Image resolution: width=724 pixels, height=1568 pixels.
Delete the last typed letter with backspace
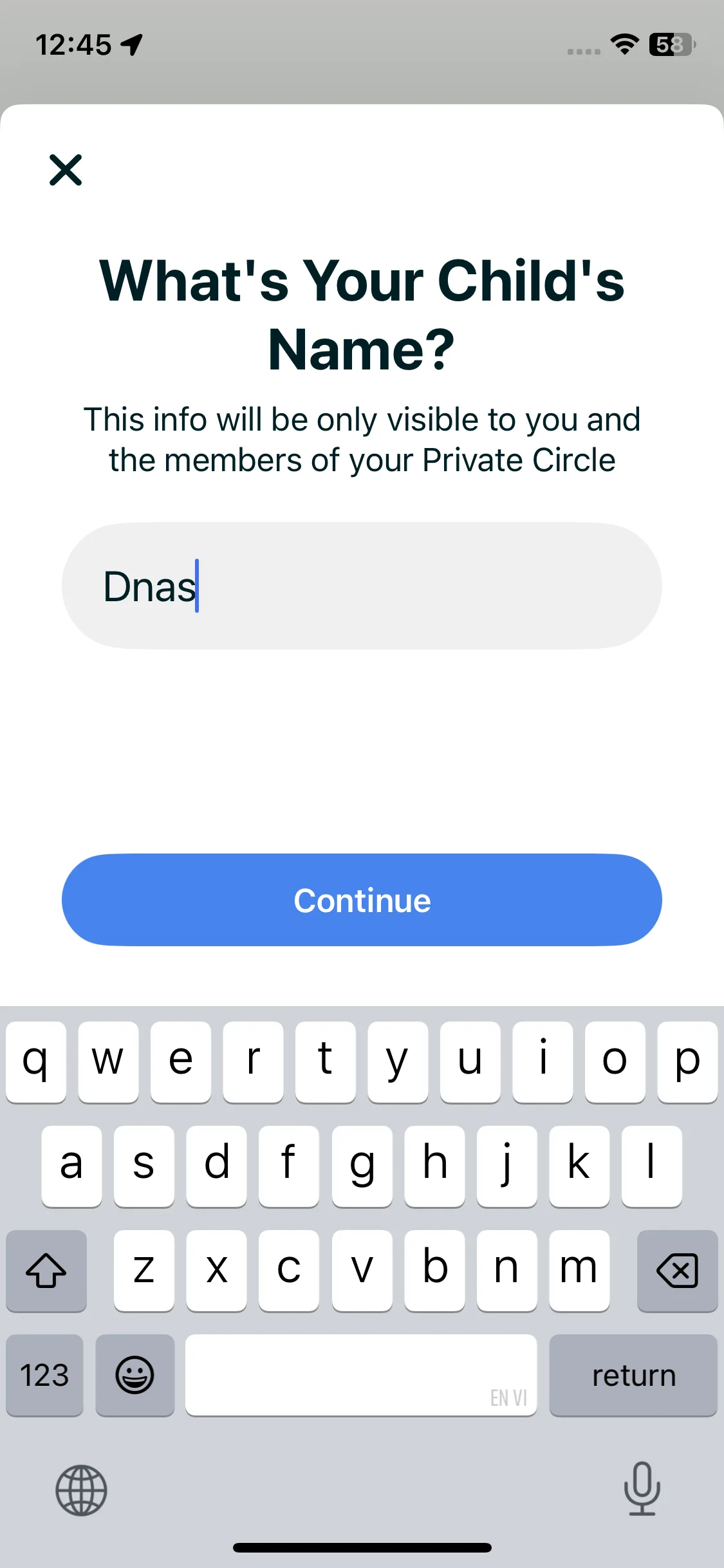[x=677, y=1271]
